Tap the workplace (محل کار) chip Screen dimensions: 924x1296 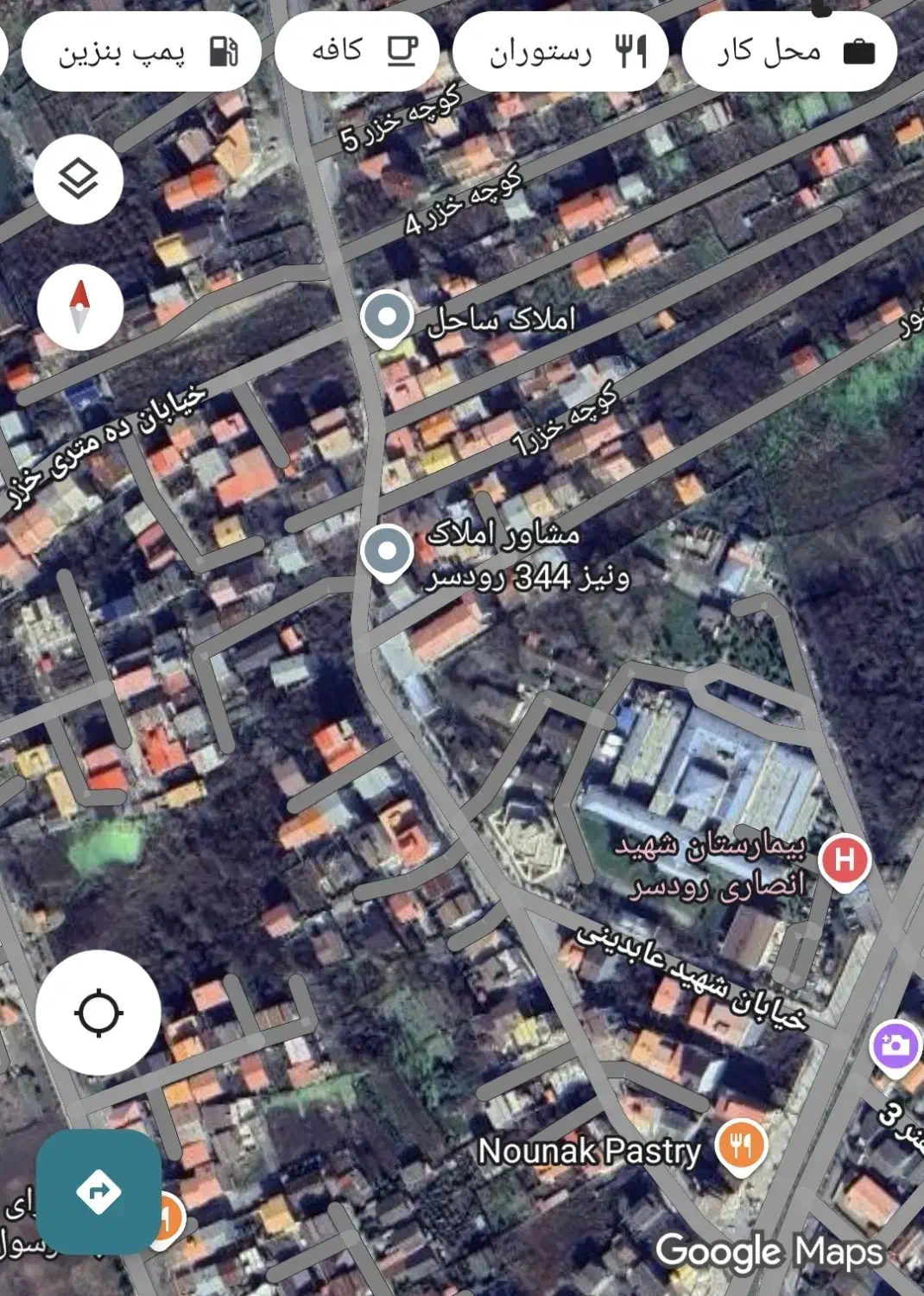tap(790, 52)
